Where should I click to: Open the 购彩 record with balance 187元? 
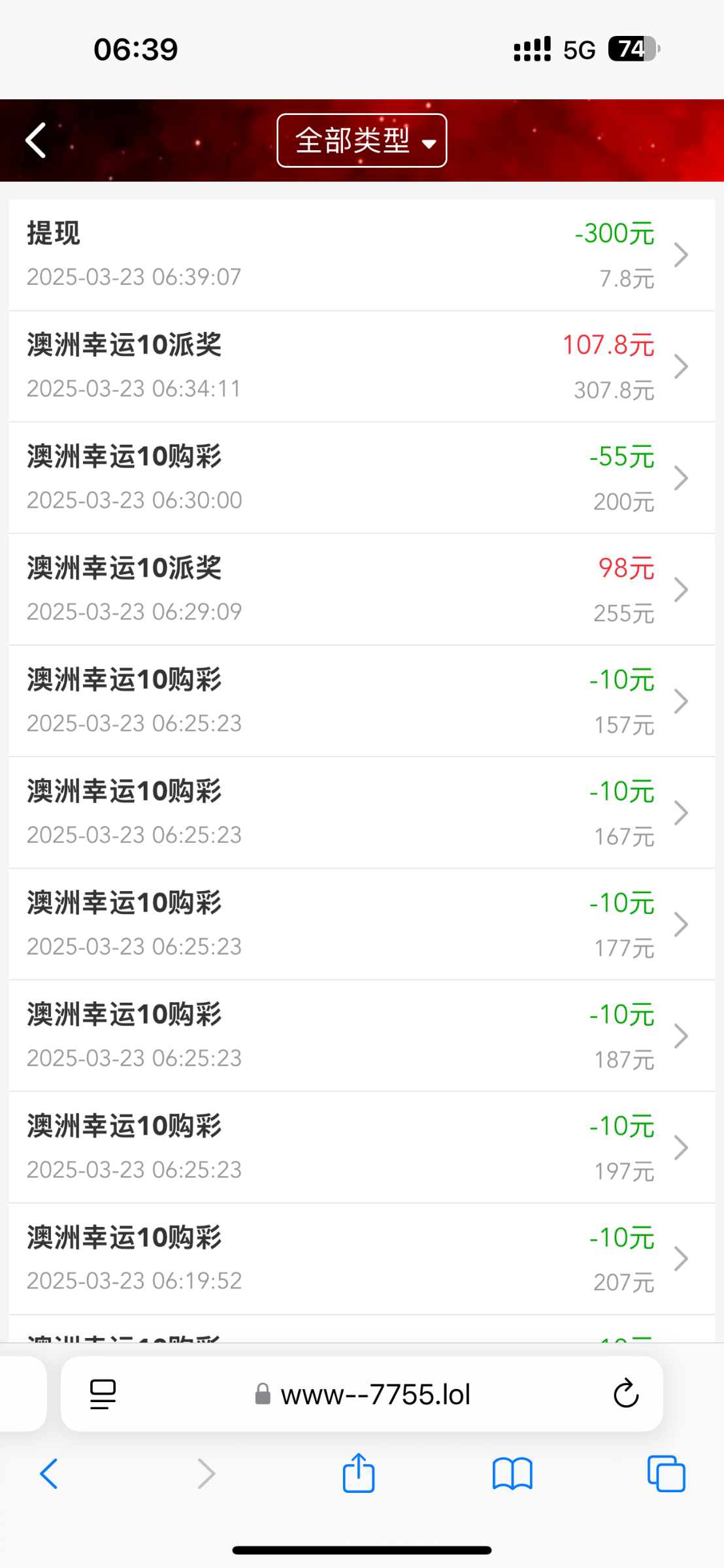pos(362,1036)
